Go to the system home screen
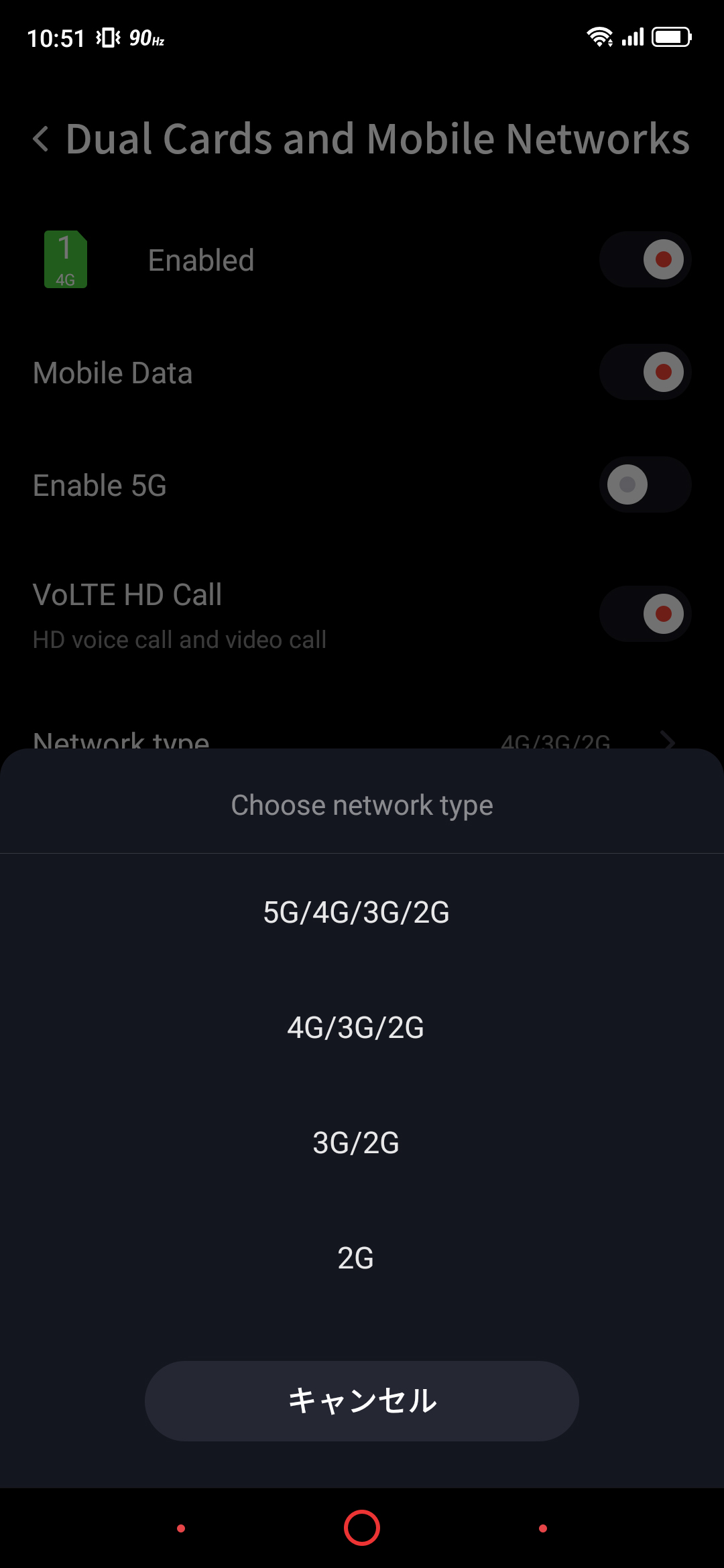Image resolution: width=724 pixels, height=1568 pixels. [362, 1528]
